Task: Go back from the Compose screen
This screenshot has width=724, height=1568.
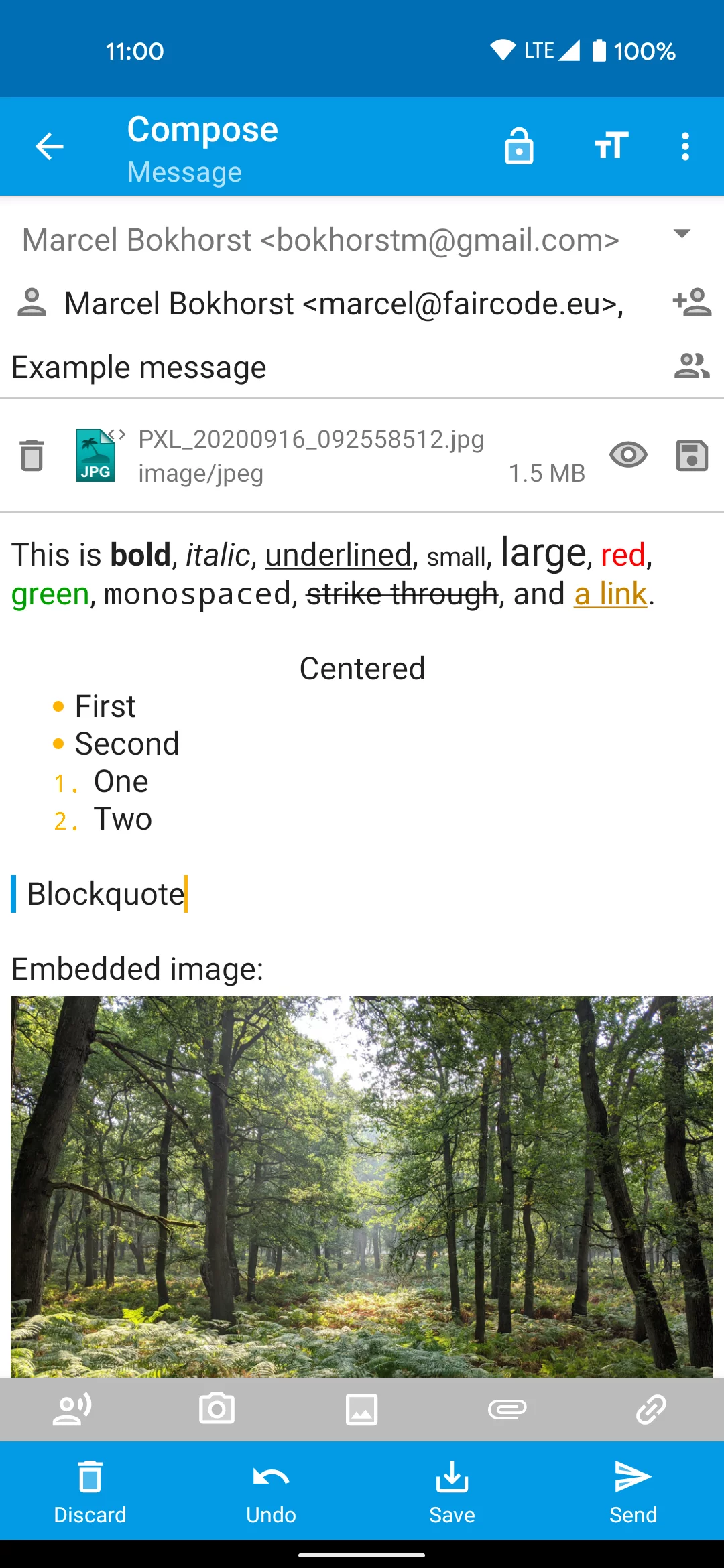Action: (50, 146)
